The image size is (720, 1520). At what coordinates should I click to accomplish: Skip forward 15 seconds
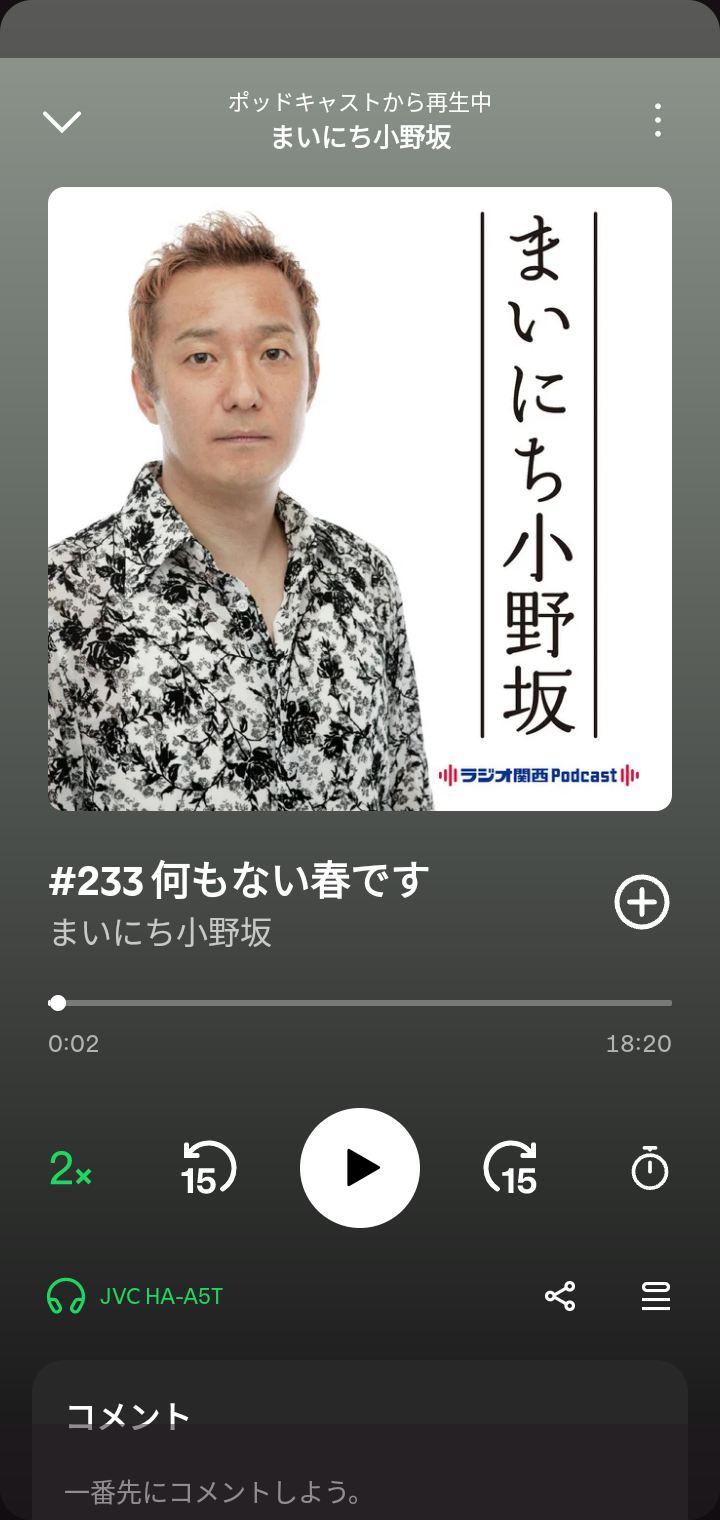click(511, 1168)
